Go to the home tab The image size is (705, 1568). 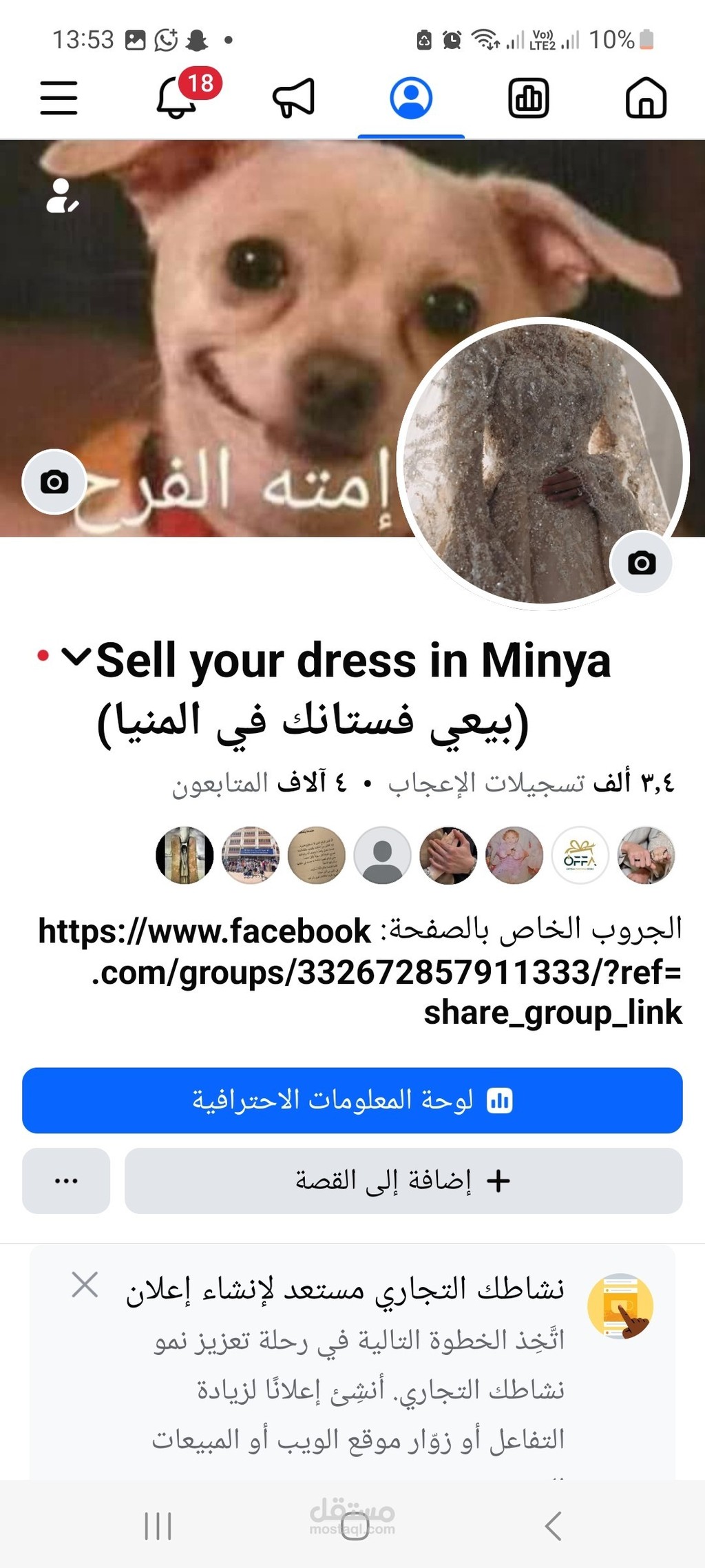646,97
